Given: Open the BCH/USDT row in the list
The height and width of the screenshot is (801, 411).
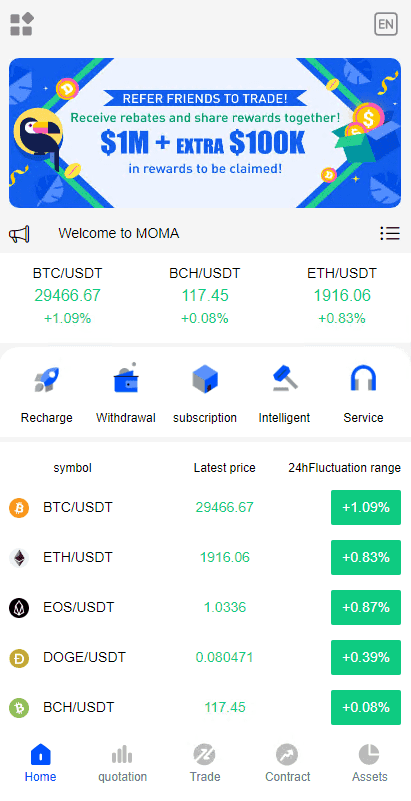Looking at the screenshot, I should point(205,708).
